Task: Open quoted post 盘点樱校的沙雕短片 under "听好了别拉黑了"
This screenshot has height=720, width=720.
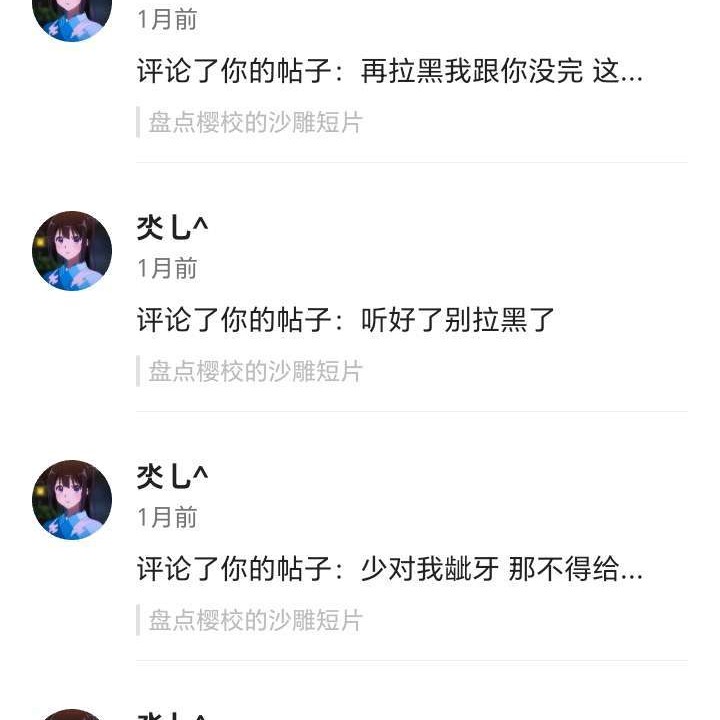Action: (255, 372)
